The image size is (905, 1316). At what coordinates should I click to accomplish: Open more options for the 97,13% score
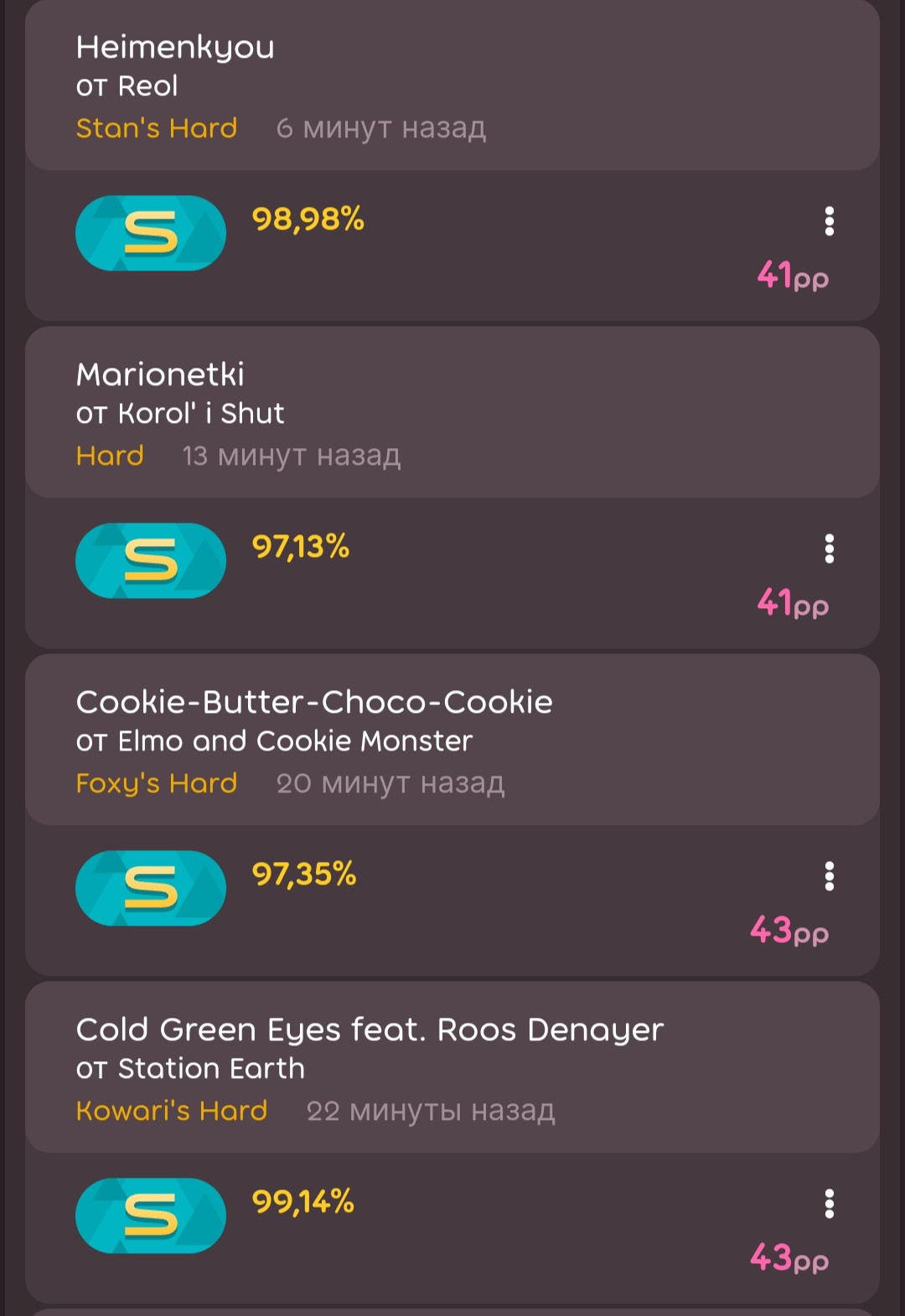(x=829, y=549)
